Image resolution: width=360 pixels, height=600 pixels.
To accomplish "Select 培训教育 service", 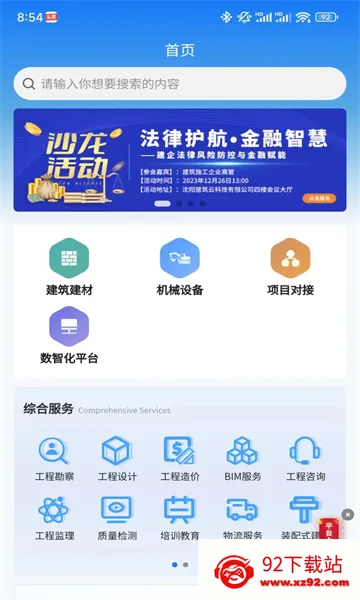I will (x=180, y=518).
